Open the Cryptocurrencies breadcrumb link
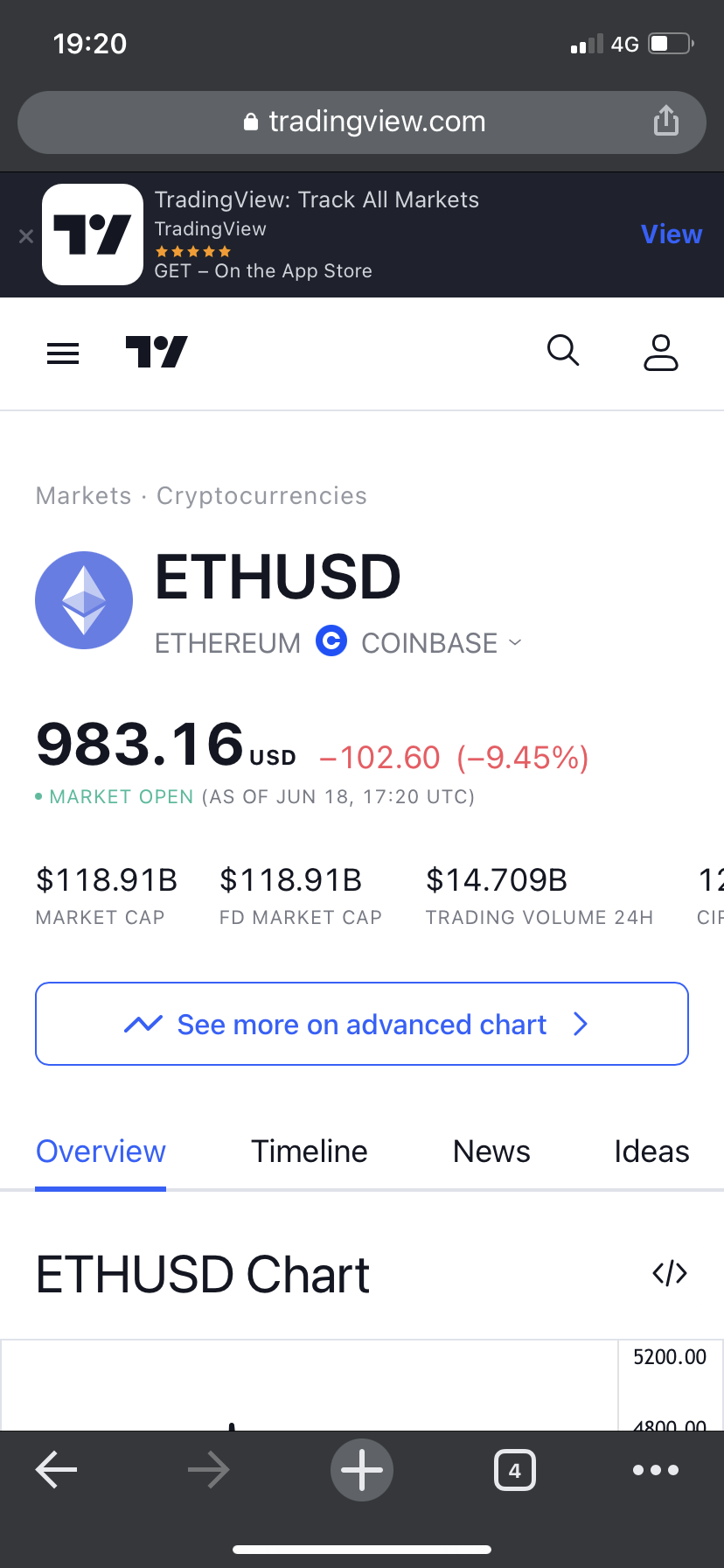 point(261,496)
